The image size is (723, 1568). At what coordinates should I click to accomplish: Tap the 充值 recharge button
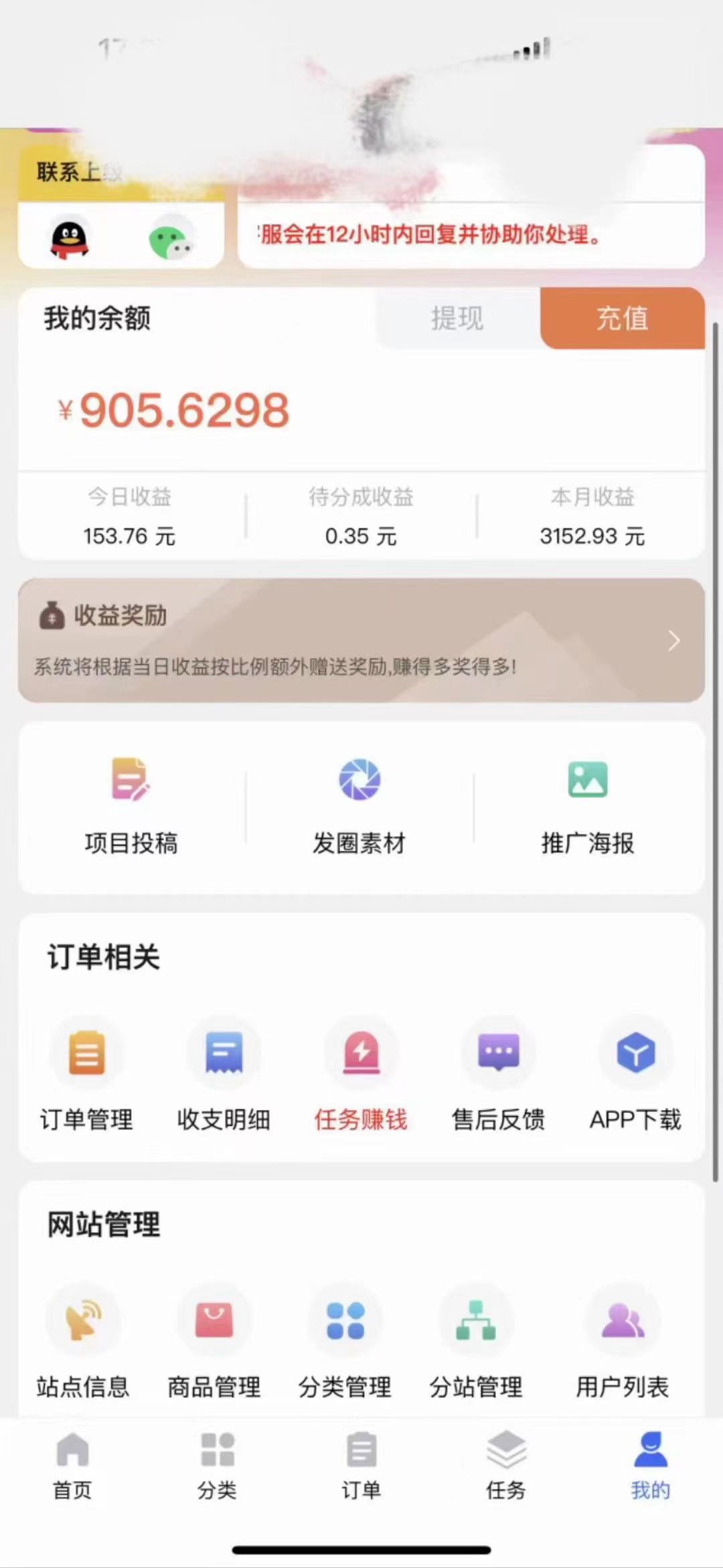pos(622,318)
